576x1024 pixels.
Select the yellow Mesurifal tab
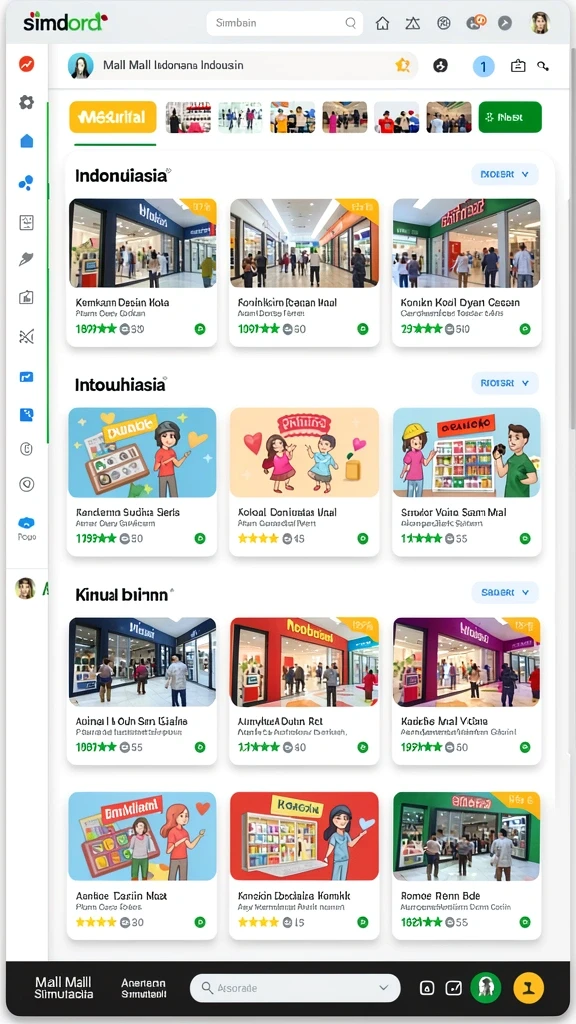112,118
